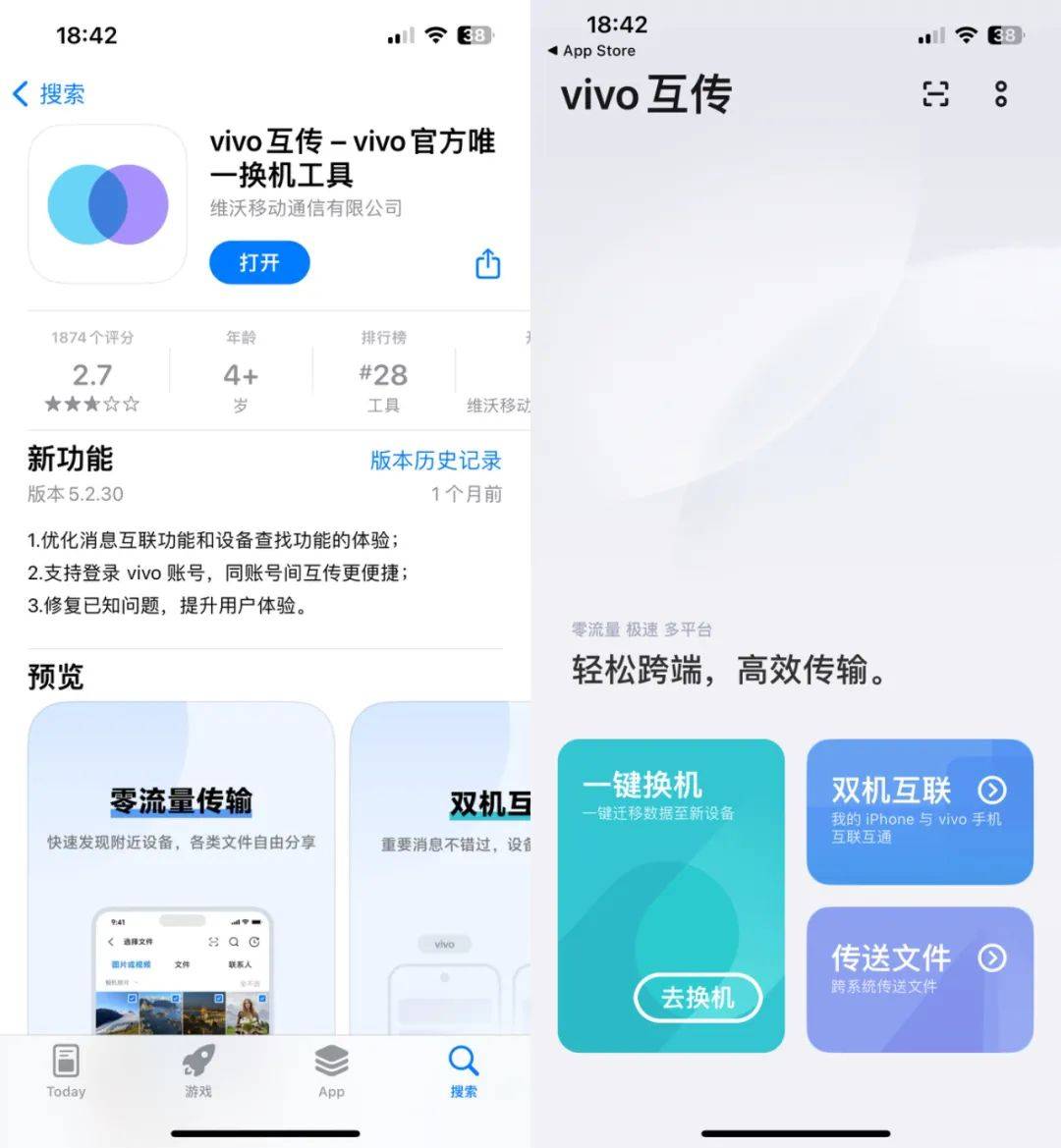Select the 搜索 tab
This screenshot has height=1148, width=1061.
click(x=463, y=1070)
